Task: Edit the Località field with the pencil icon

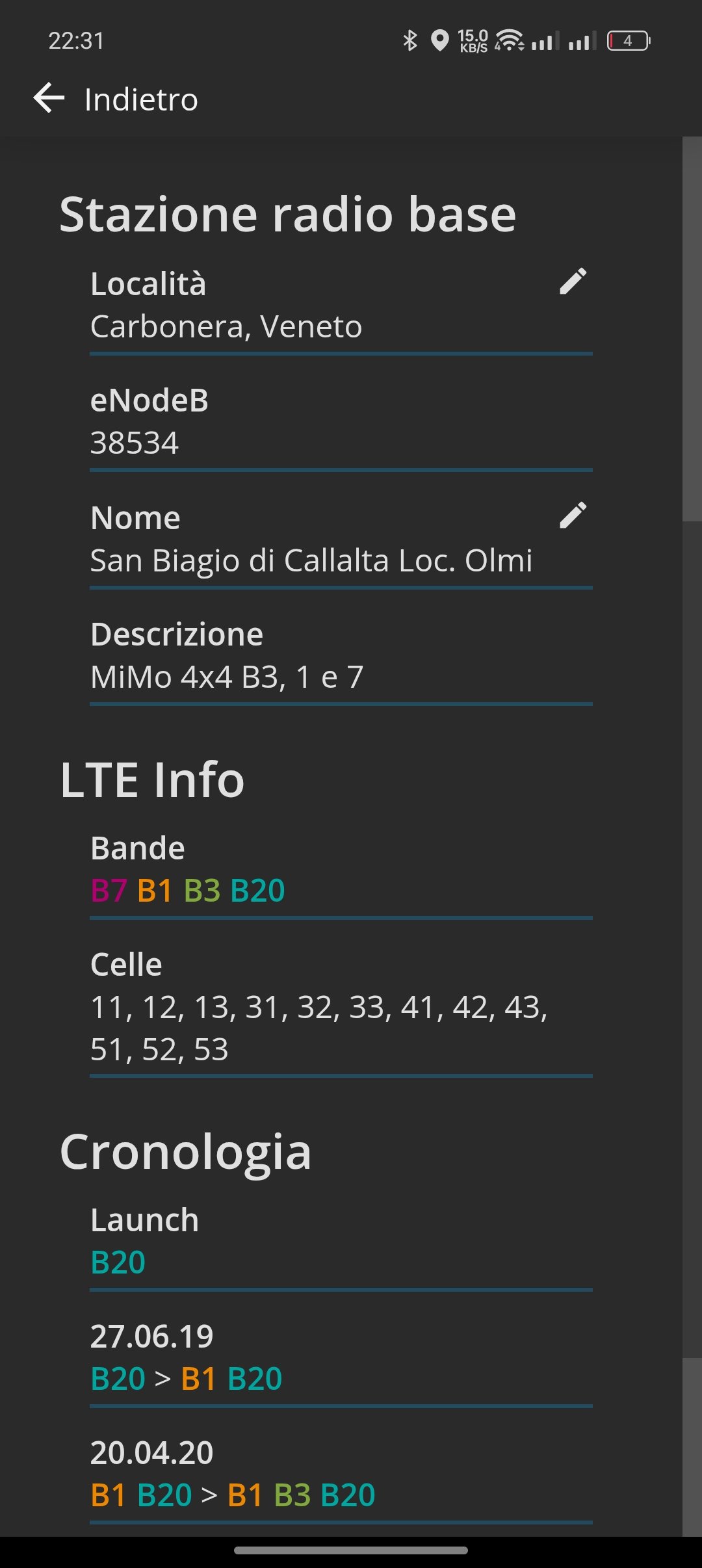Action: click(x=573, y=281)
